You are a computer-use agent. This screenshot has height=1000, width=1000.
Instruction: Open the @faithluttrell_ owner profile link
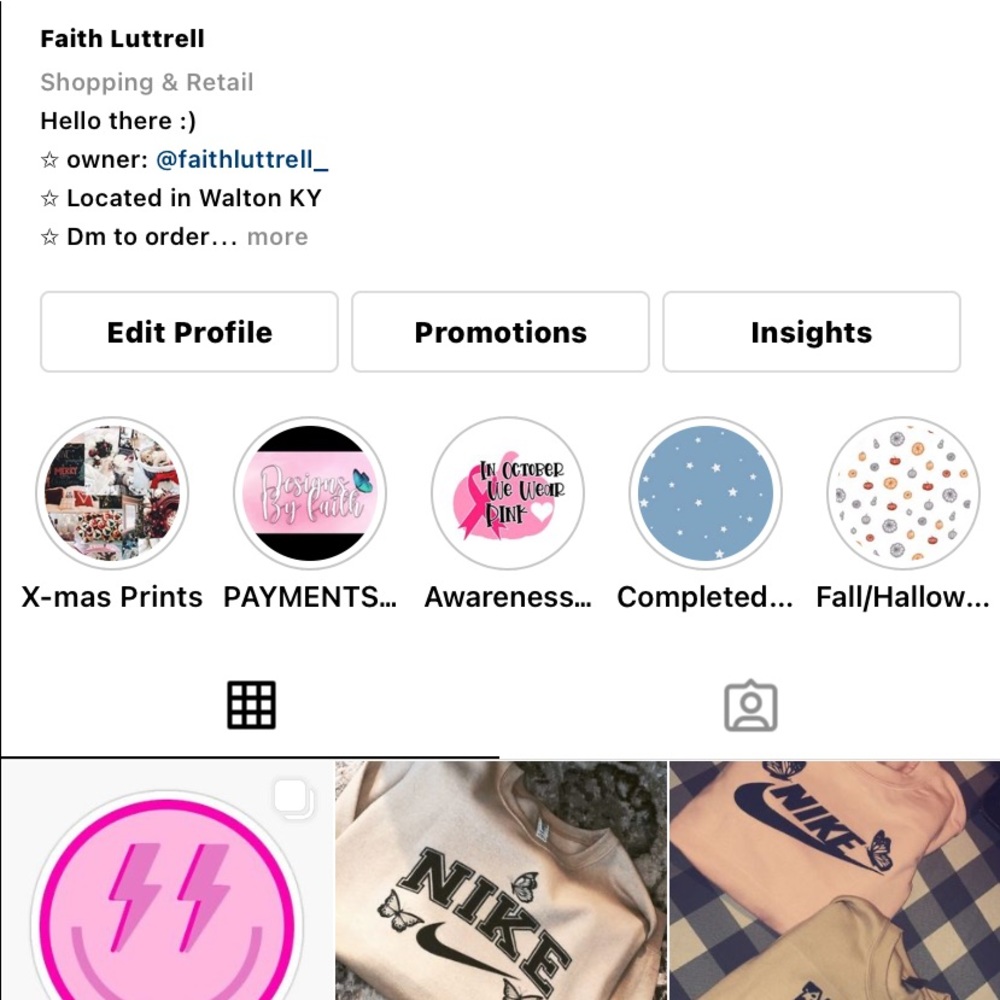point(243,160)
